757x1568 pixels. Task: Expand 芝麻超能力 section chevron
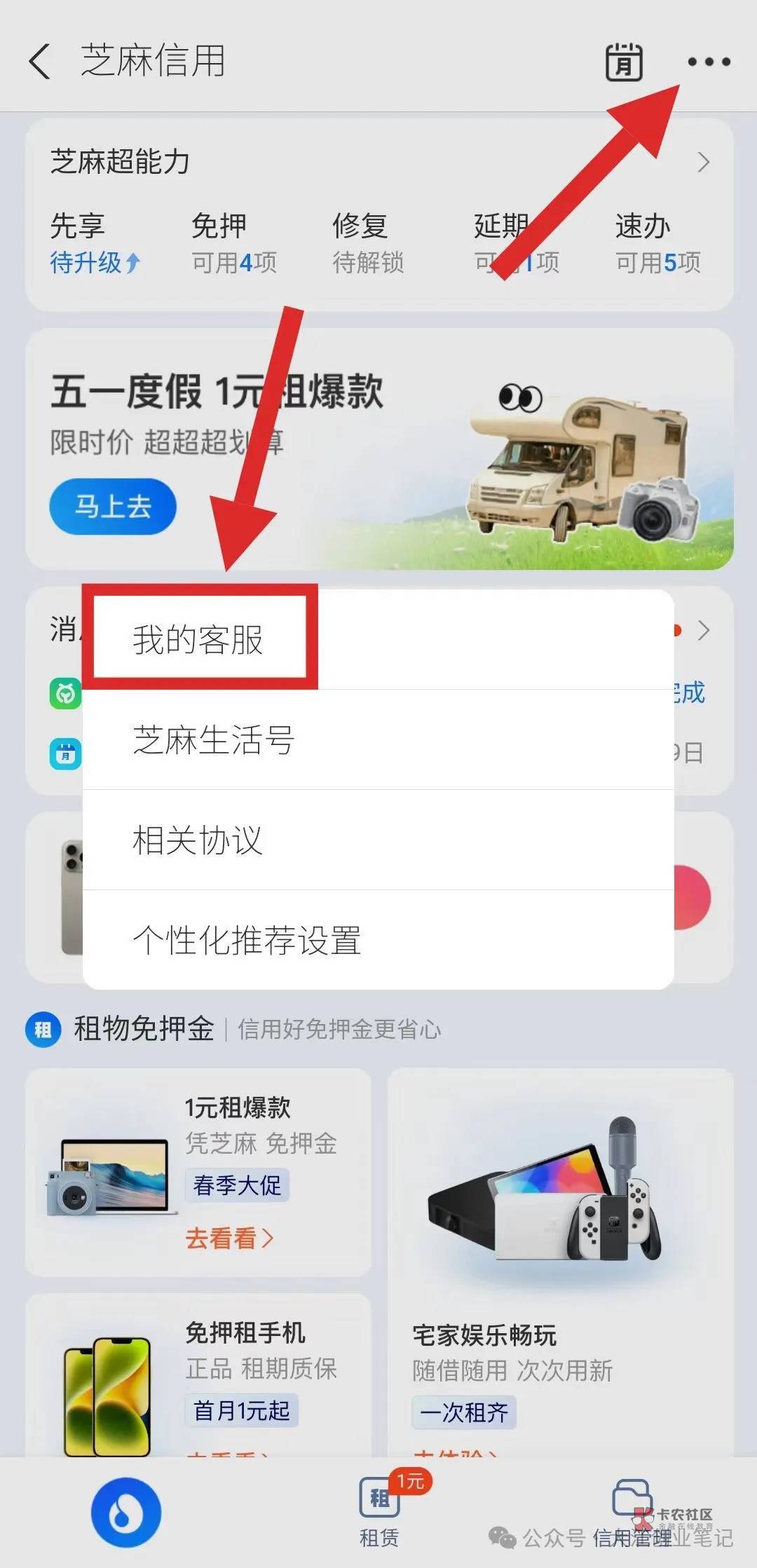[704, 162]
